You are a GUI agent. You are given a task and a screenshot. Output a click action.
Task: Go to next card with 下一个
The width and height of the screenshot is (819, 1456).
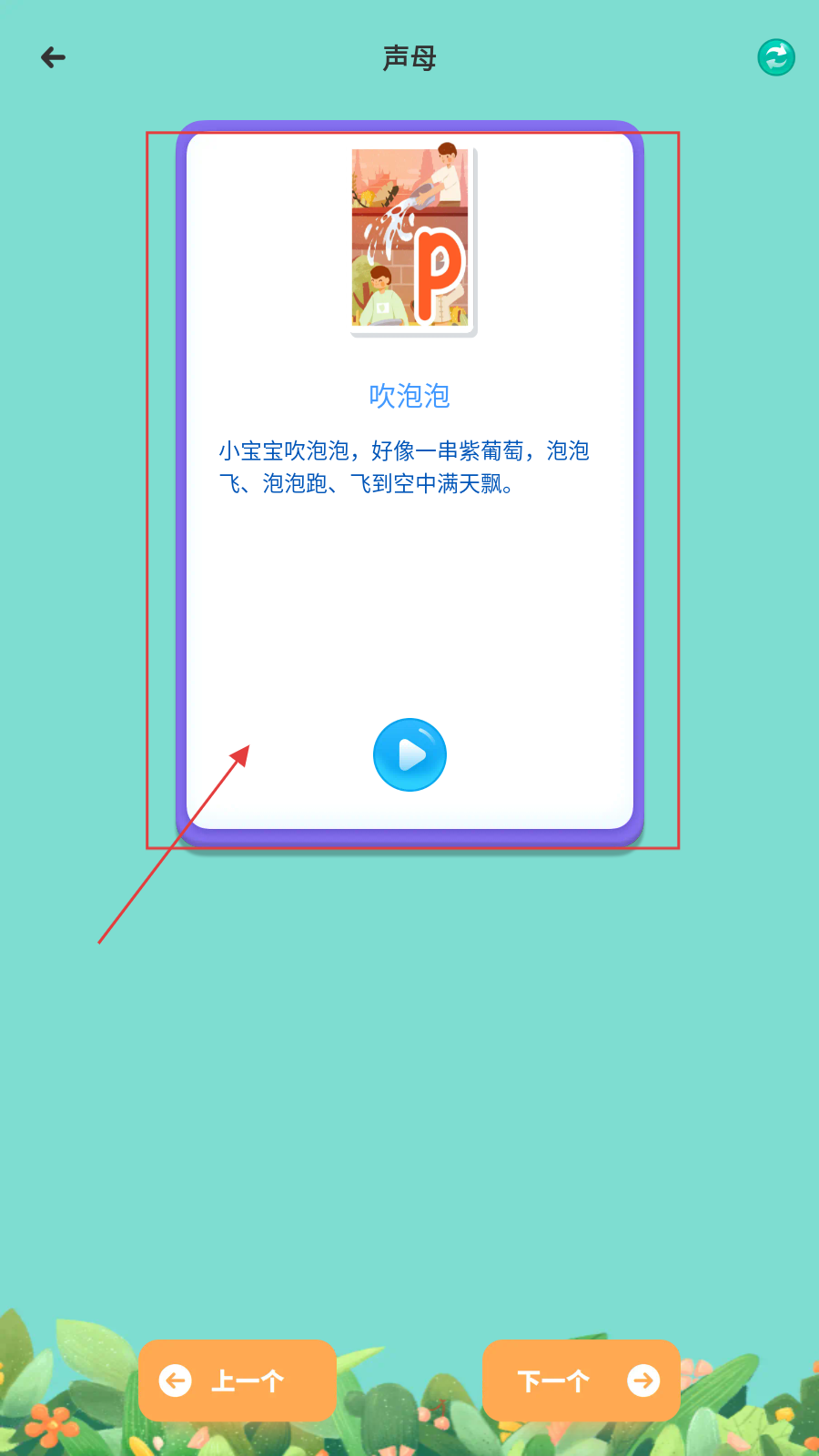pos(581,1380)
